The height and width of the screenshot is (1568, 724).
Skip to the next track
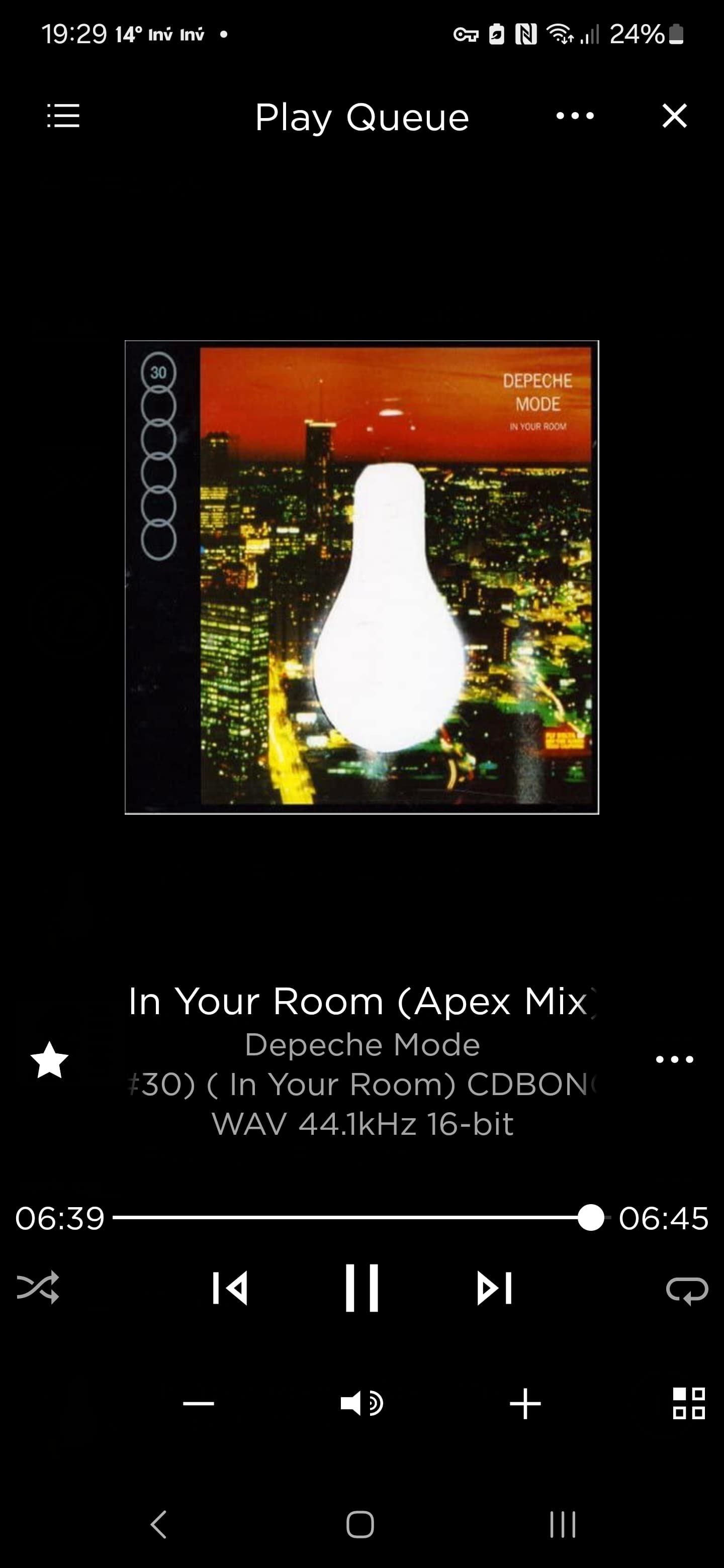494,1288
